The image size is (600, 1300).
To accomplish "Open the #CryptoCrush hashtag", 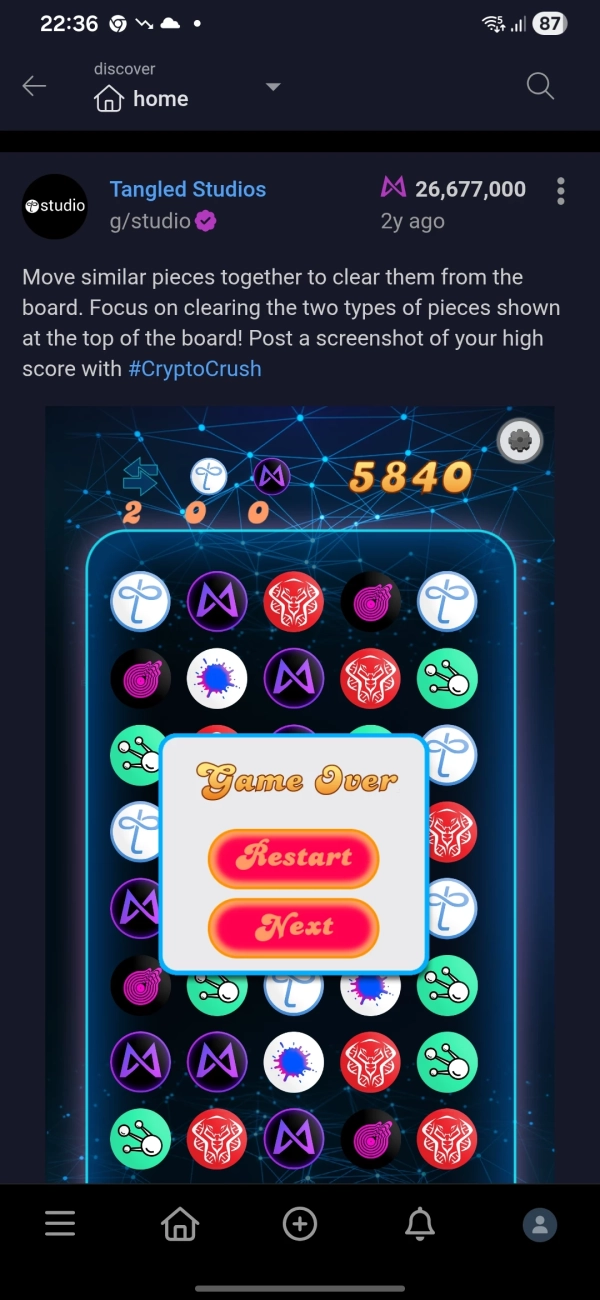I will tap(195, 369).
